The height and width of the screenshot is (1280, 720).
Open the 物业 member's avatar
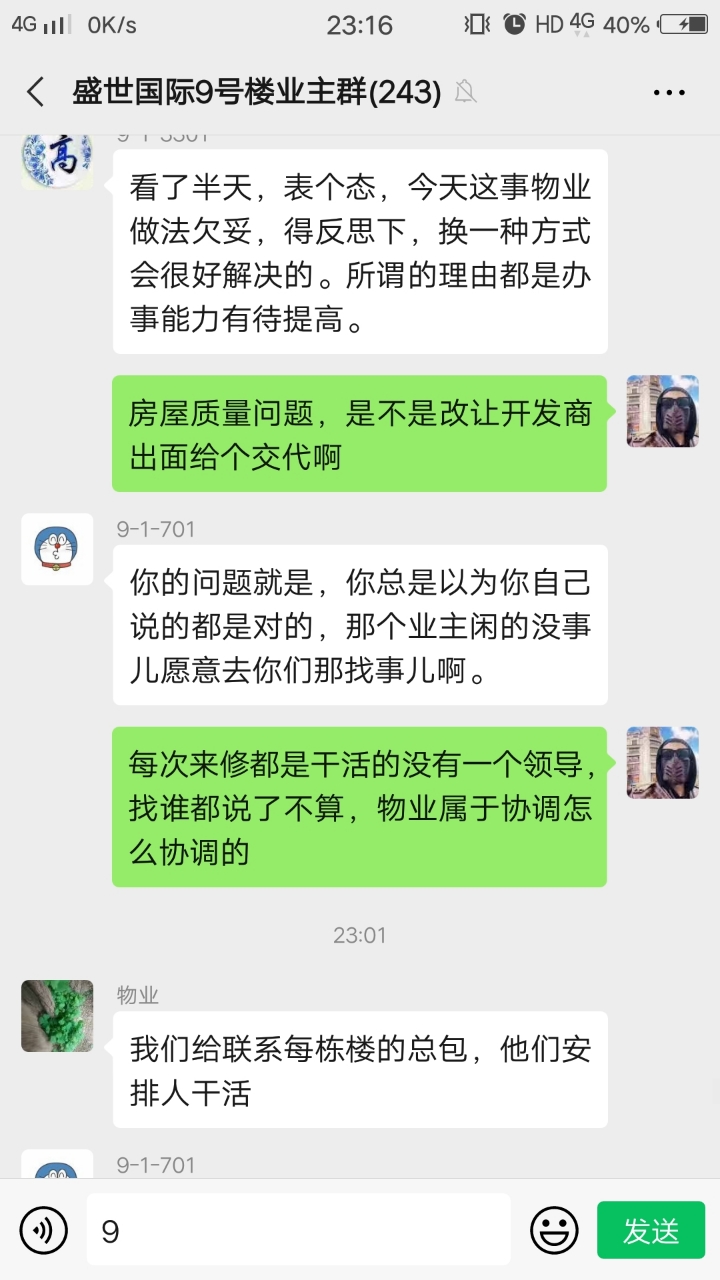click(x=57, y=1016)
